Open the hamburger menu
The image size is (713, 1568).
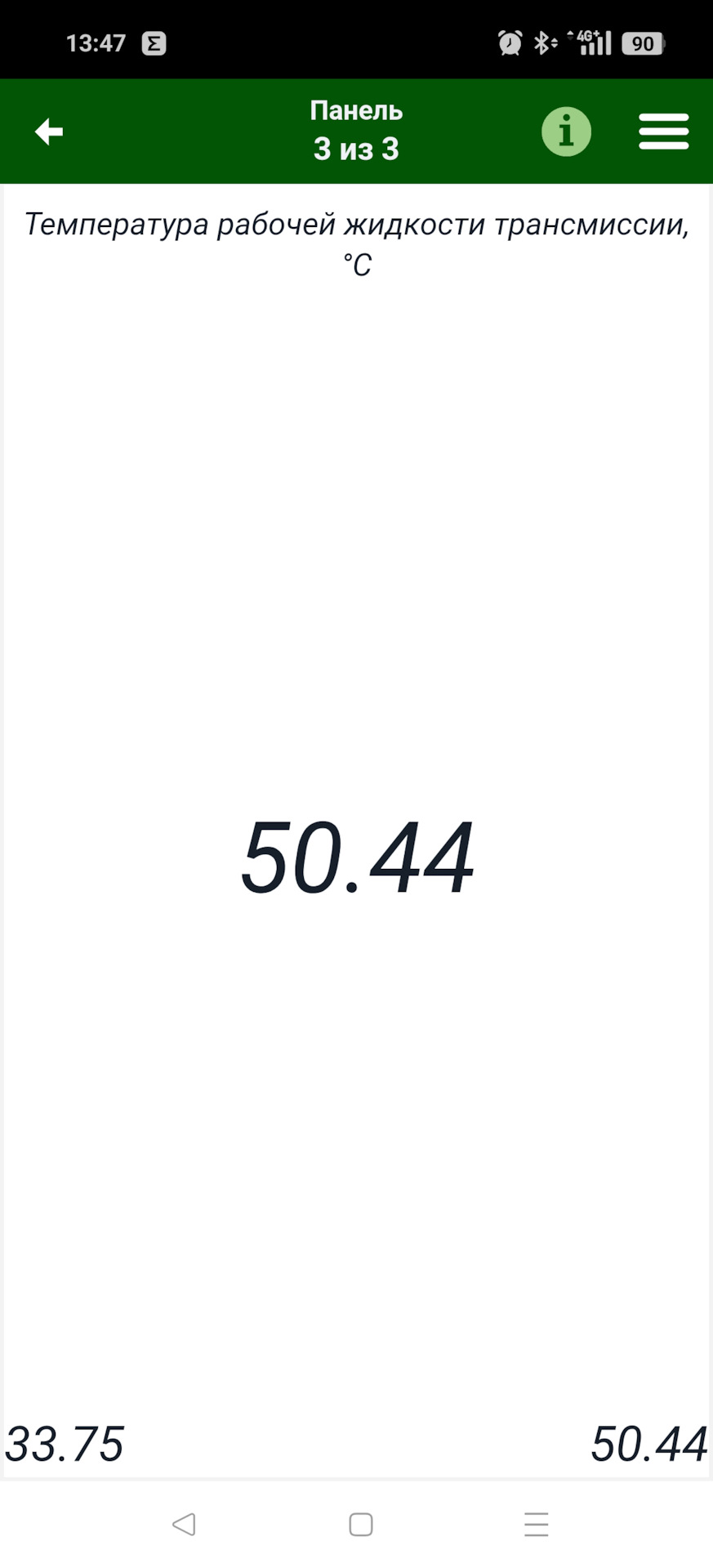point(663,131)
